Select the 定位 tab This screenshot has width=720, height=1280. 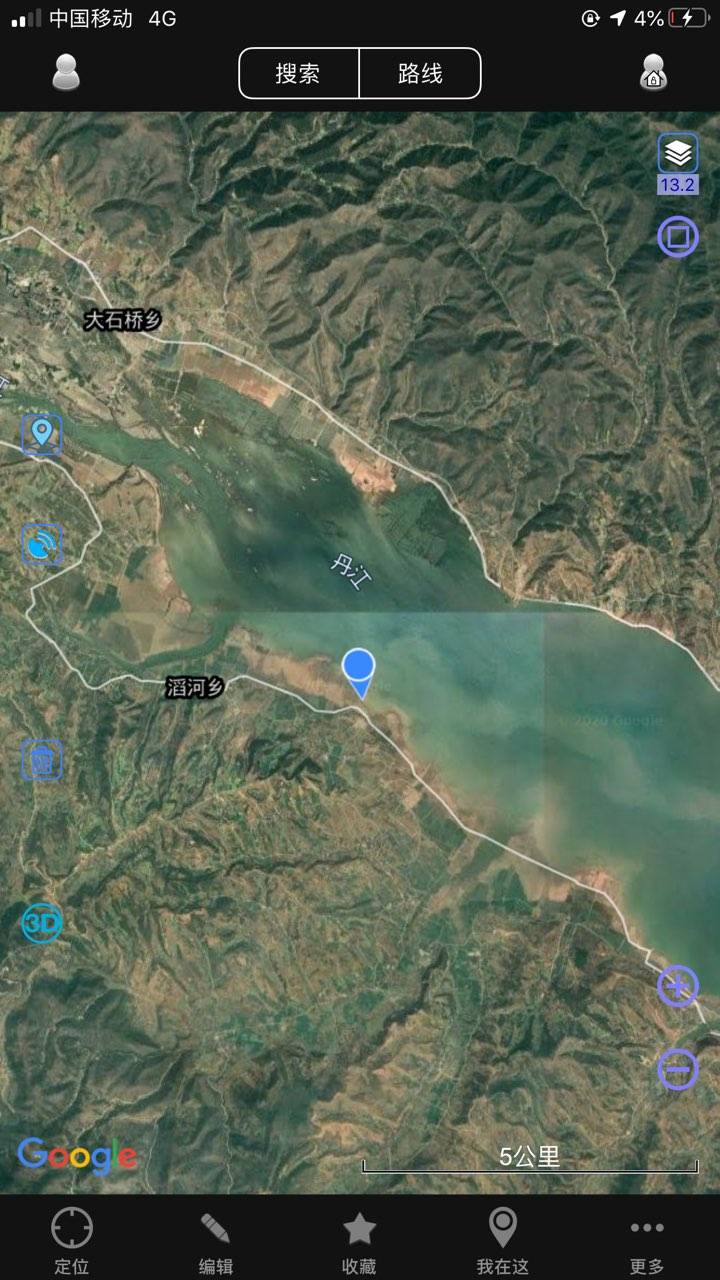(72, 1240)
